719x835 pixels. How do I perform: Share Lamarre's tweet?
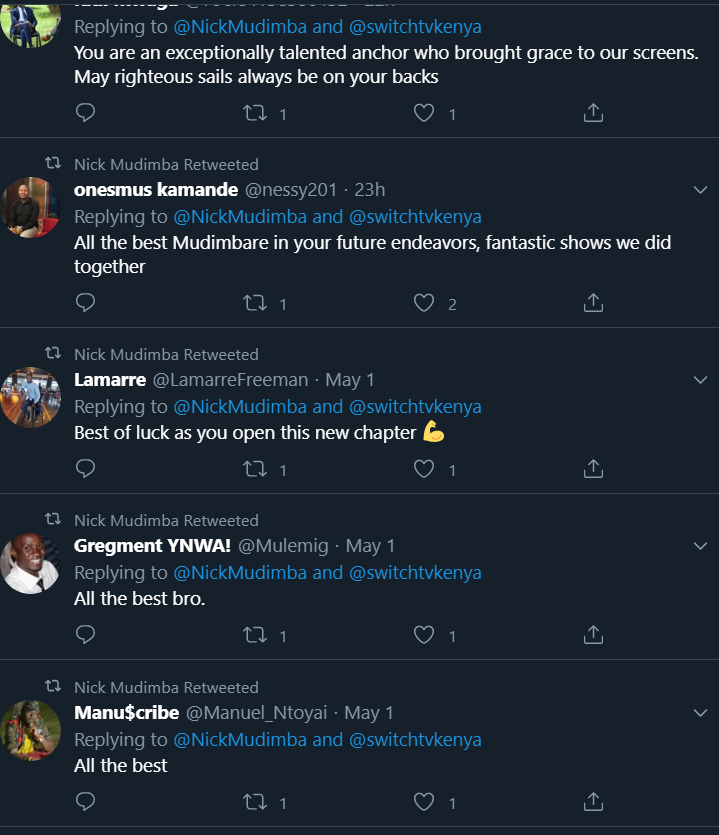point(593,468)
